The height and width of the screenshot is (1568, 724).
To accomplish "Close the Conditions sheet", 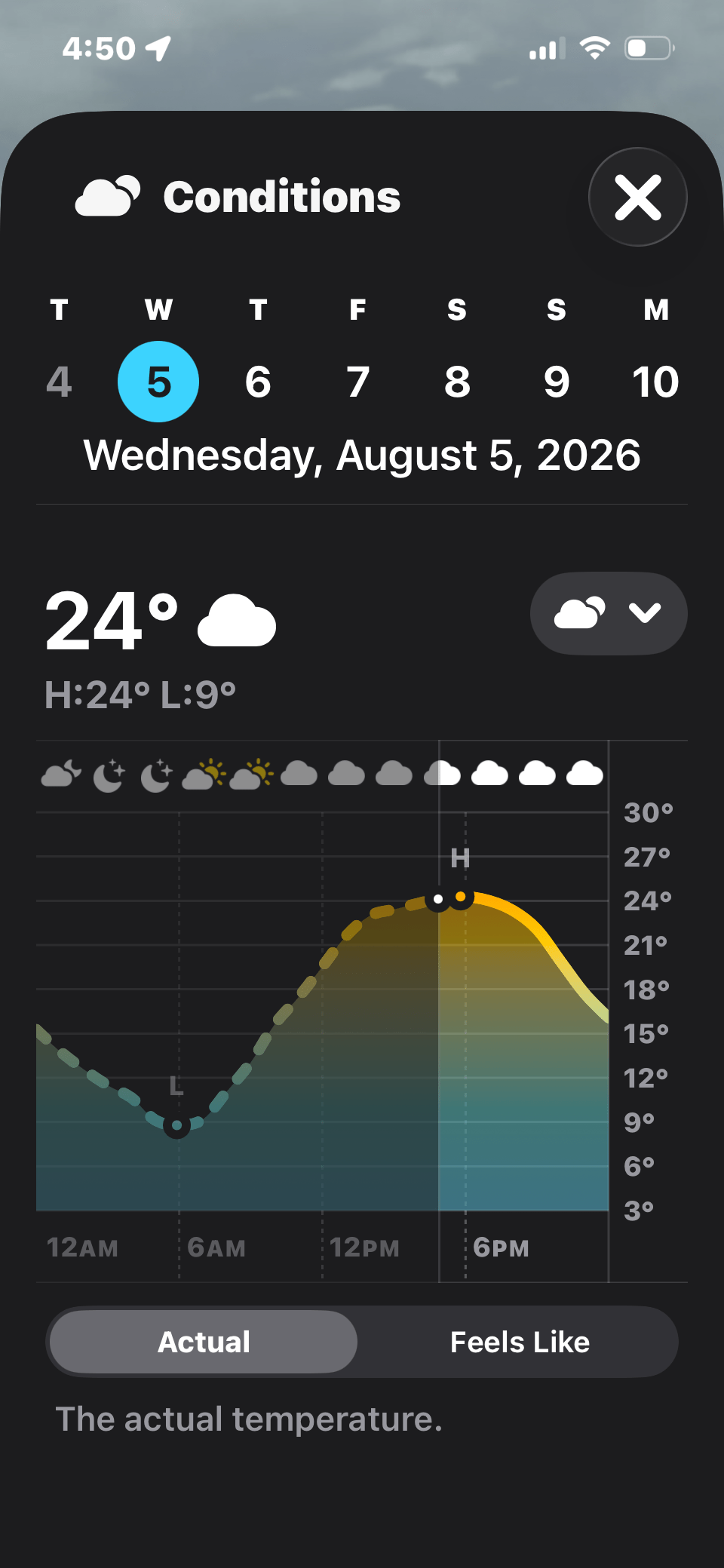I will (637, 197).
